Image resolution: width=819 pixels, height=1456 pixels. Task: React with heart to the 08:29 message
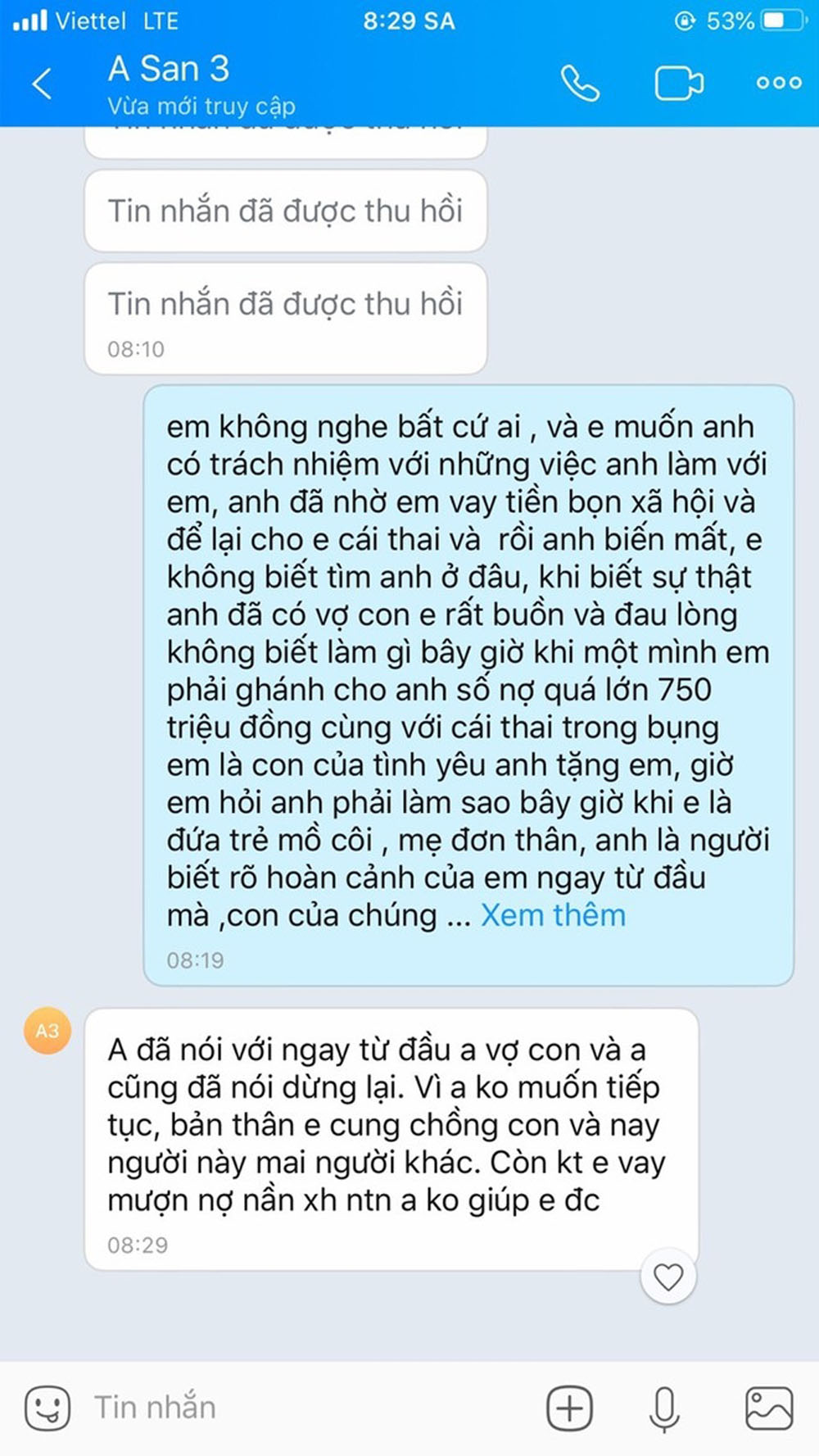668,1277
